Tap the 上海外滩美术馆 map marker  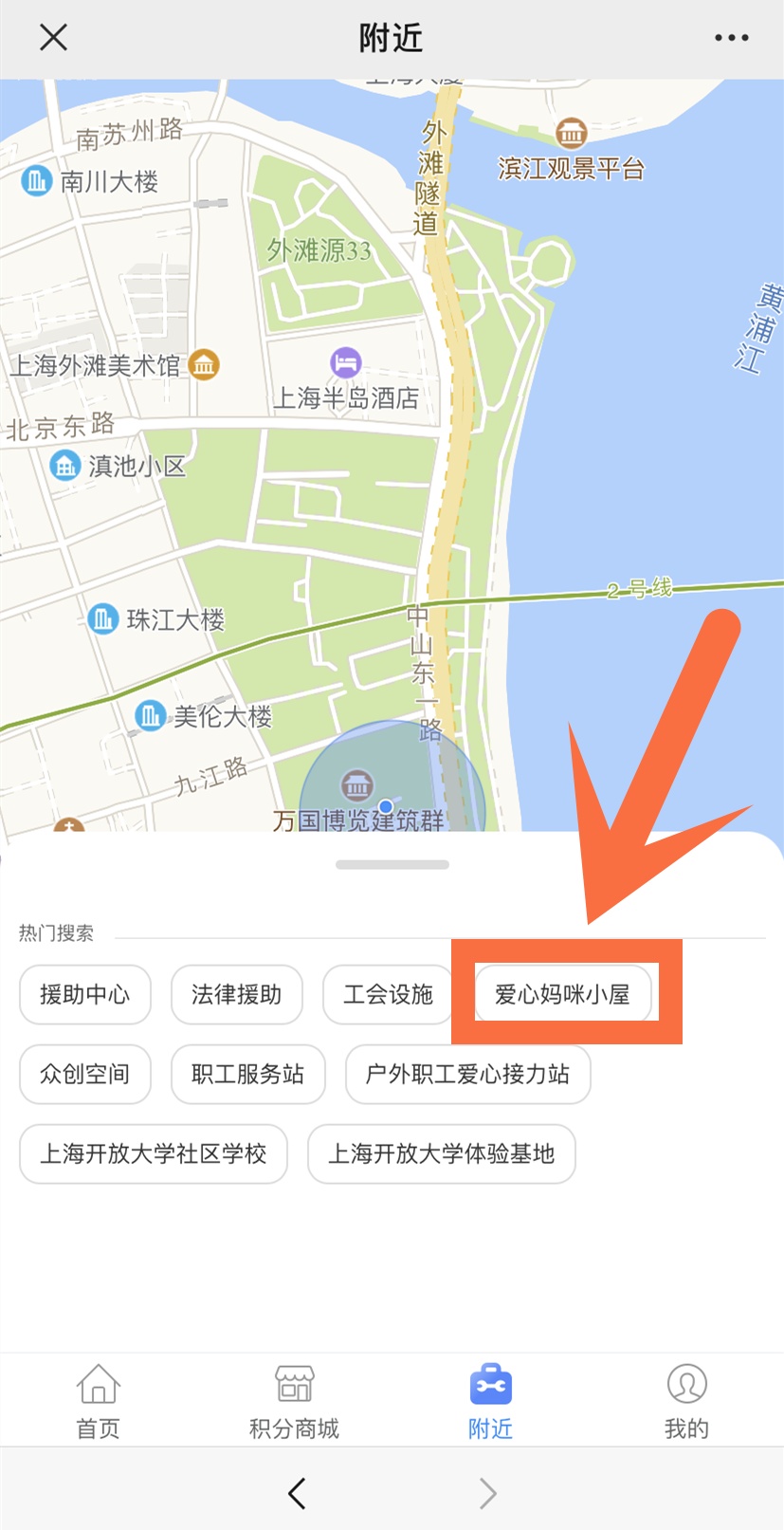pos(204,364)
